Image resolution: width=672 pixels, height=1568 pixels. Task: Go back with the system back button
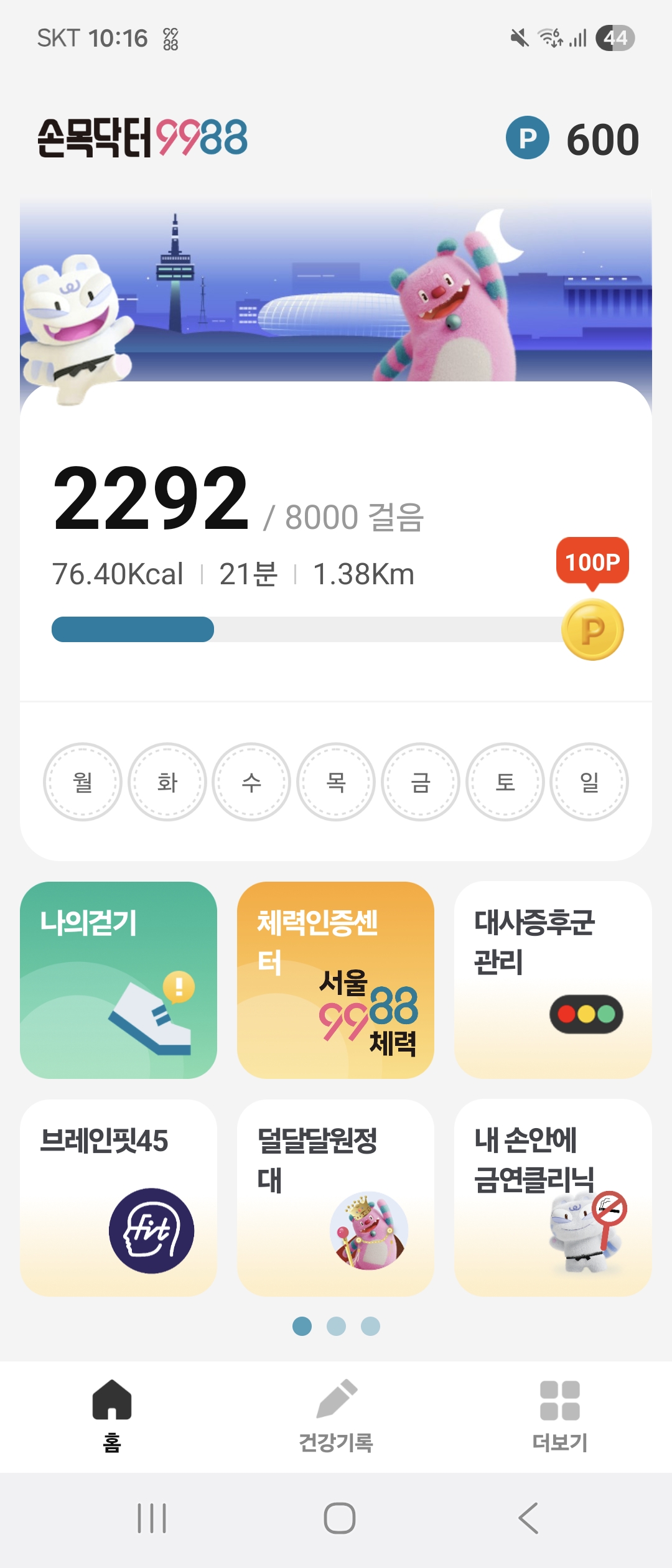coord(528,1518)
